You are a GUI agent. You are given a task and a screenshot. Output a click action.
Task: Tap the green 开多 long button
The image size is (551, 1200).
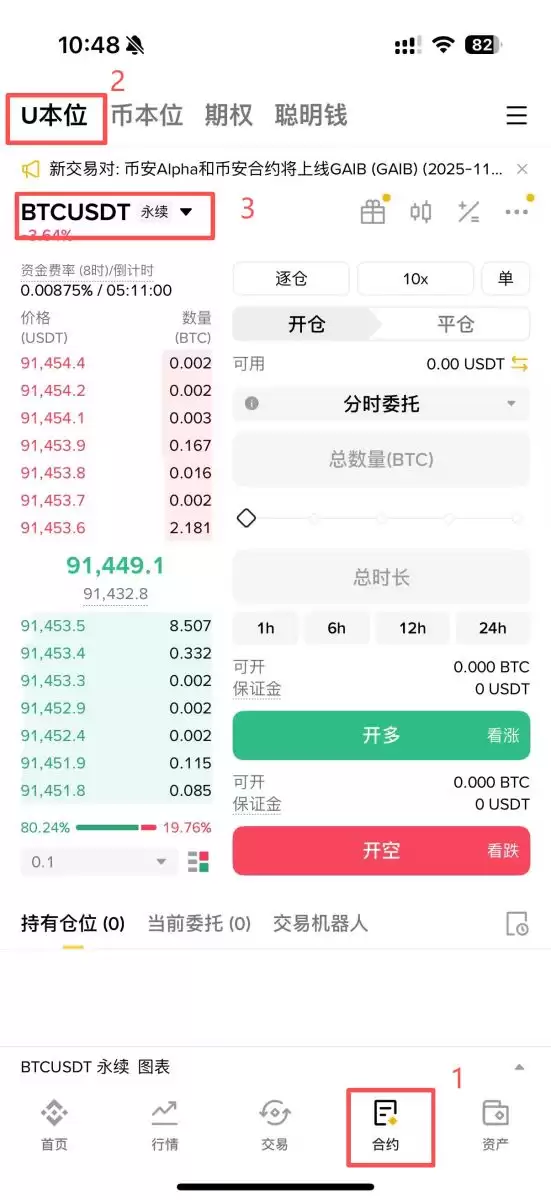[x=381, y=736]
